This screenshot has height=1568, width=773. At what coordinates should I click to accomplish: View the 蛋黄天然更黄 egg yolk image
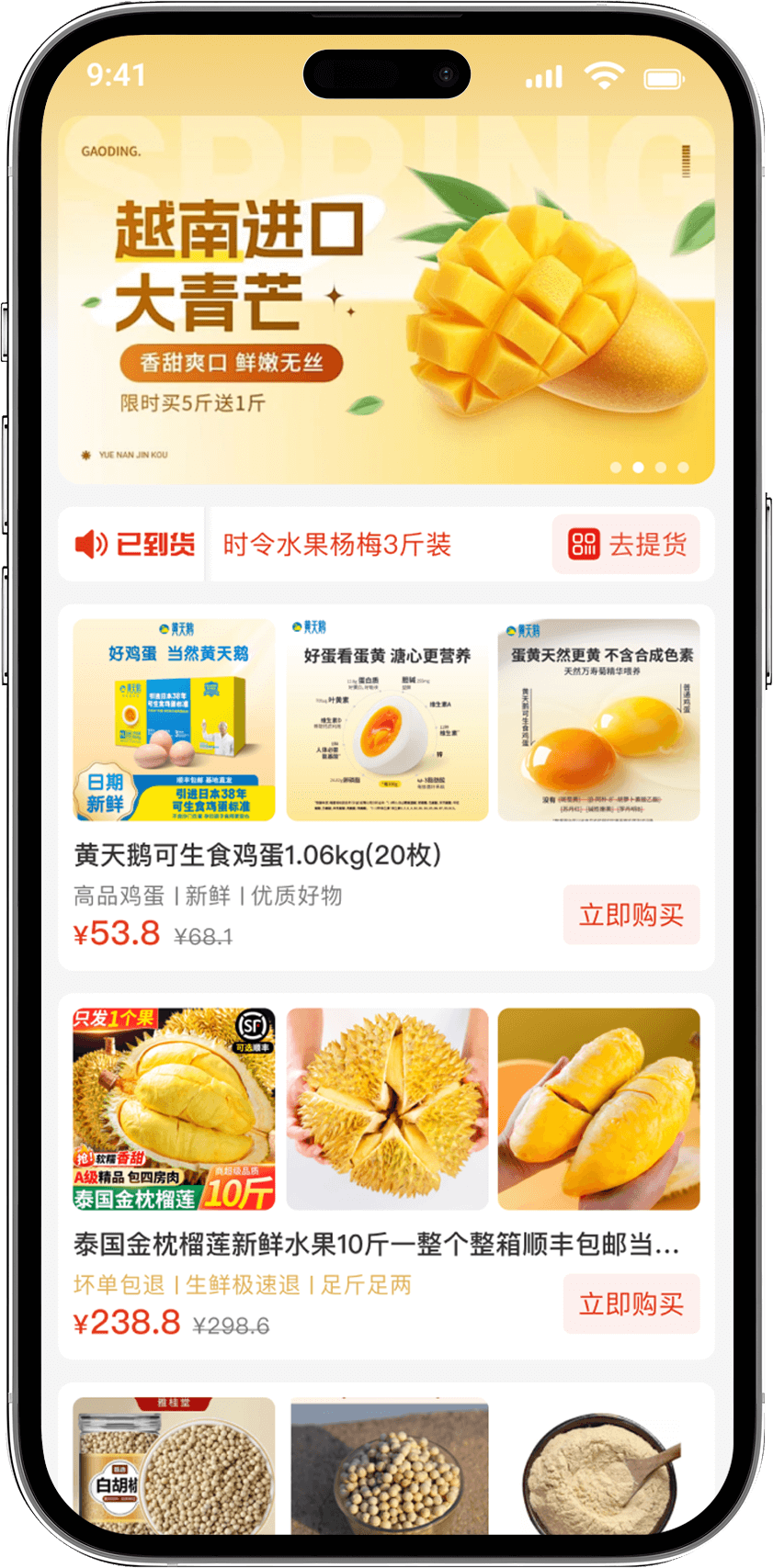pyautogui.click(x=598, y=720)
